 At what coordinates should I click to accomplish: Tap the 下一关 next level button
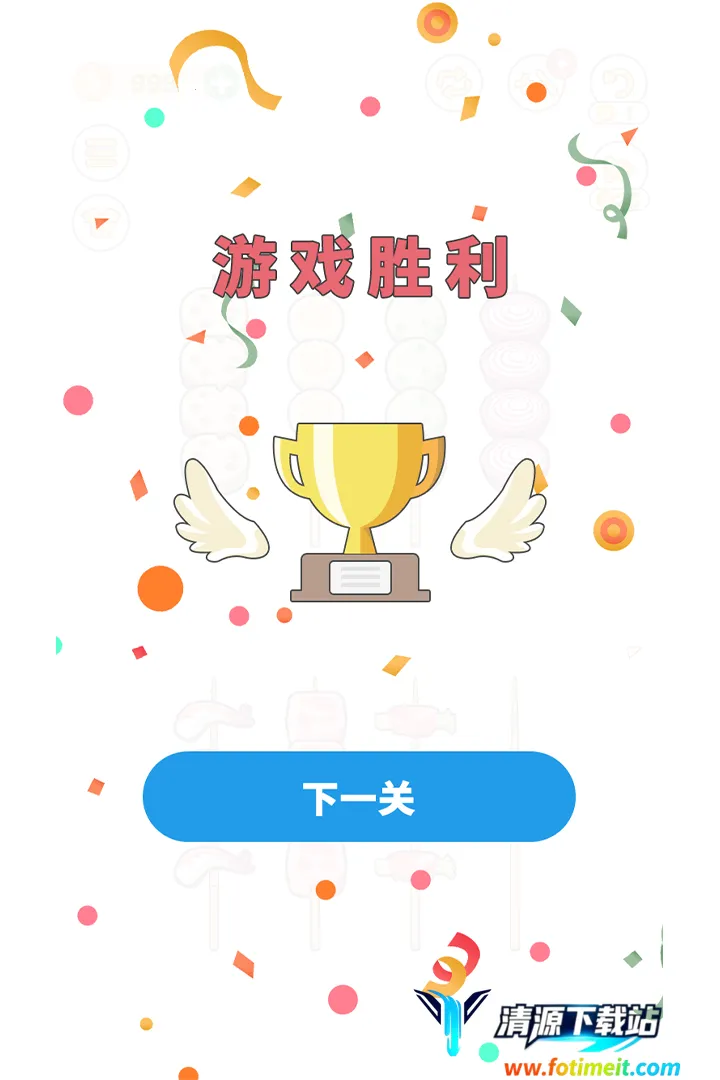359,797
